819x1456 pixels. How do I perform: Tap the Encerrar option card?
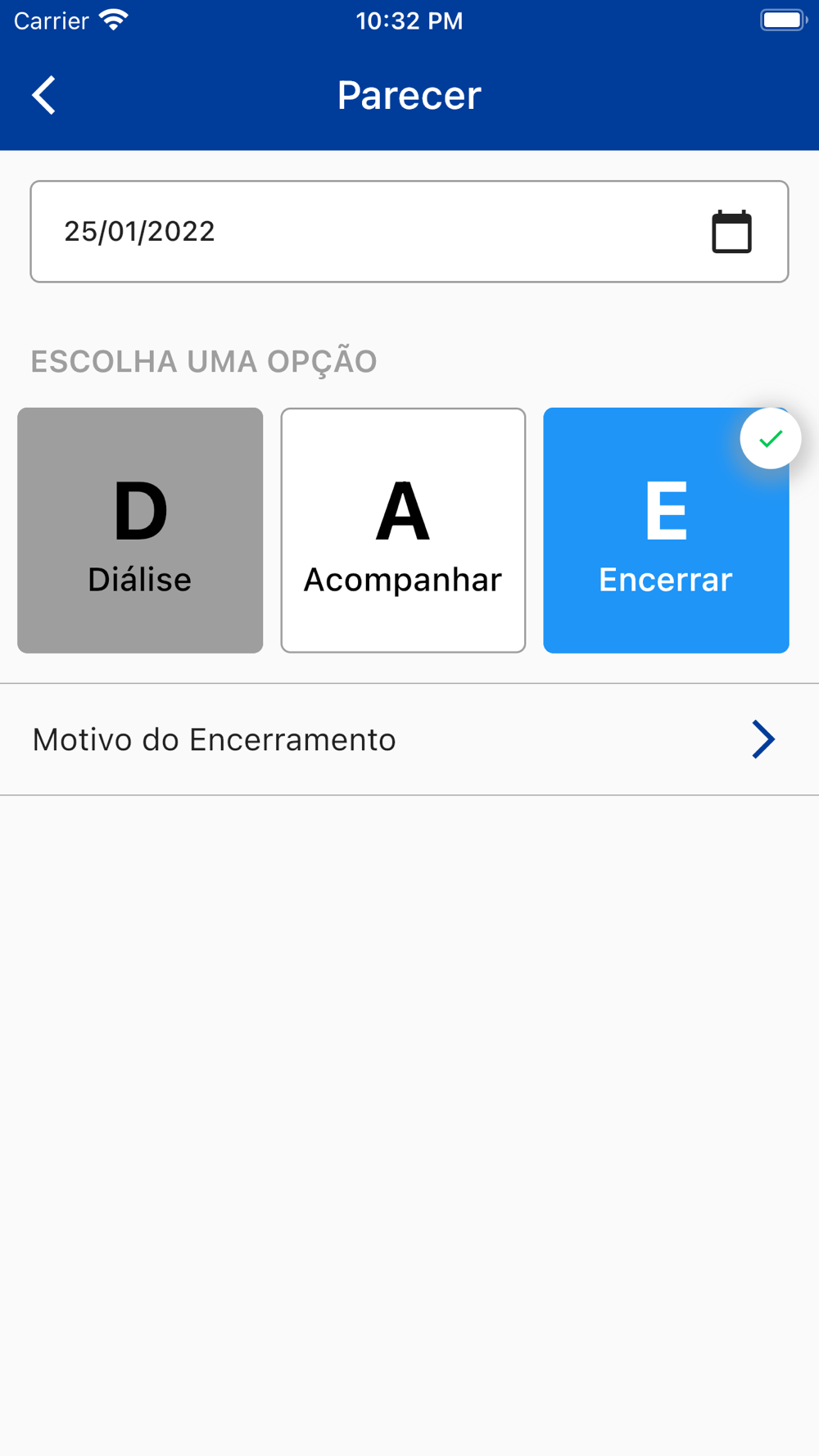(666, 531)
